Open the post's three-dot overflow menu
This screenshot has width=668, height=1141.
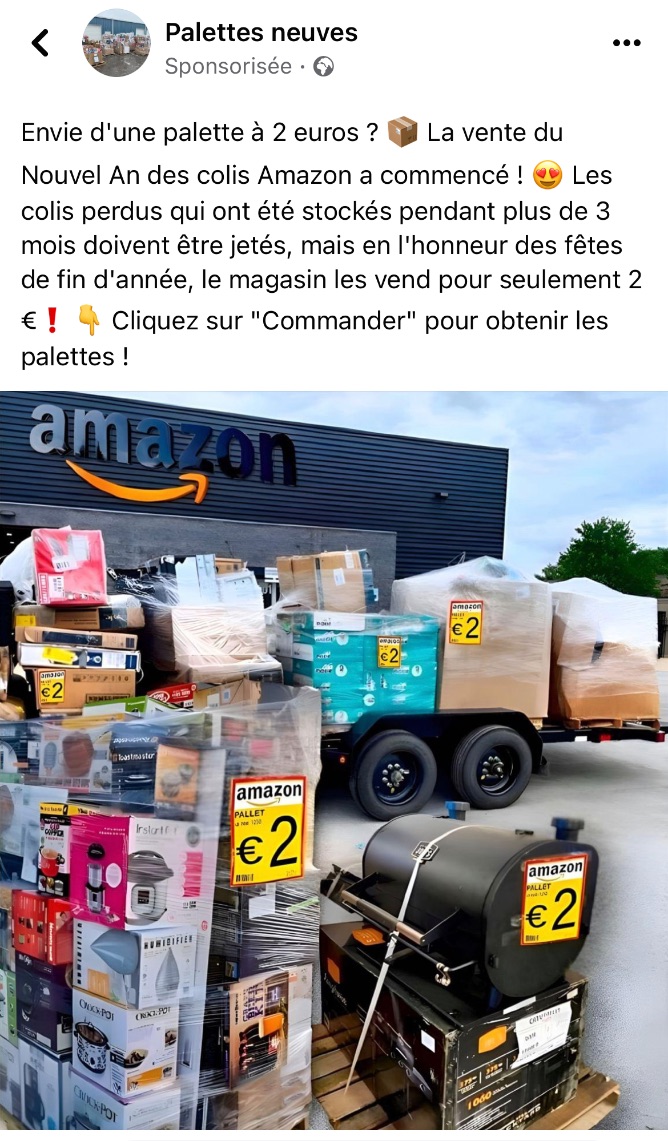pos(626,43)
